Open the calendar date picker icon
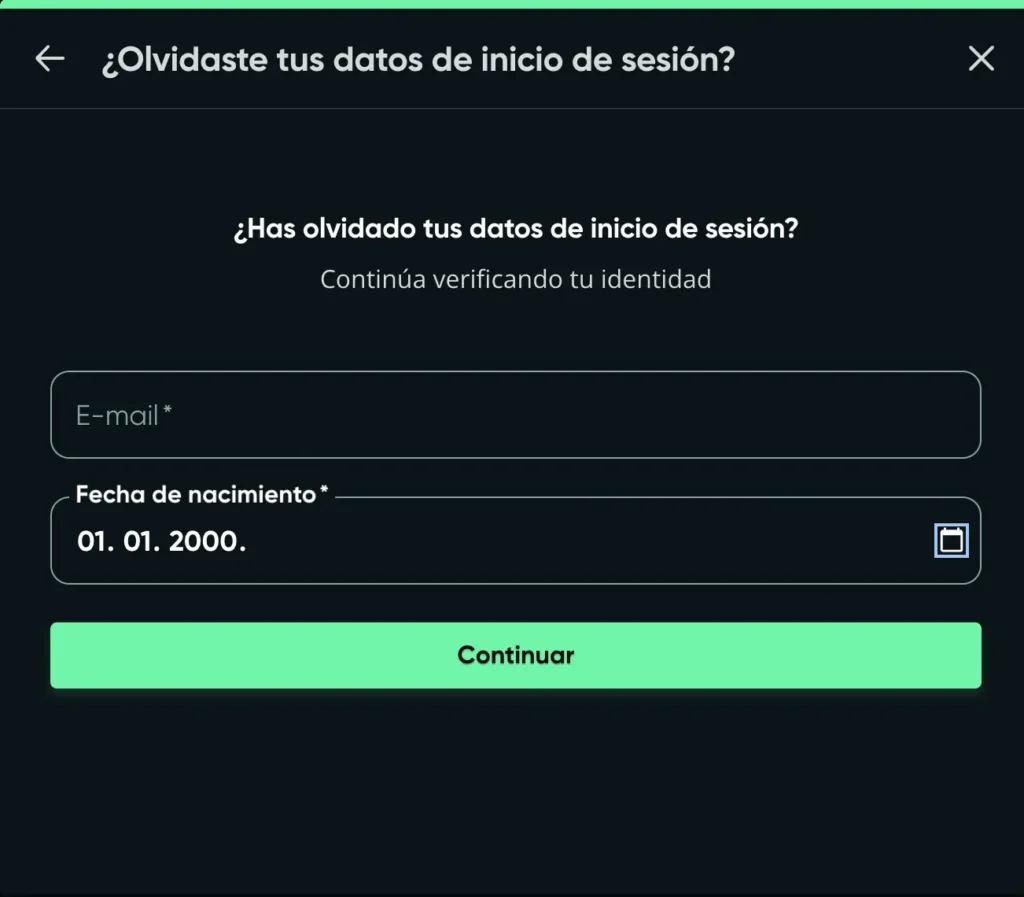1024x897 pixels. click(x=951, y=541)
